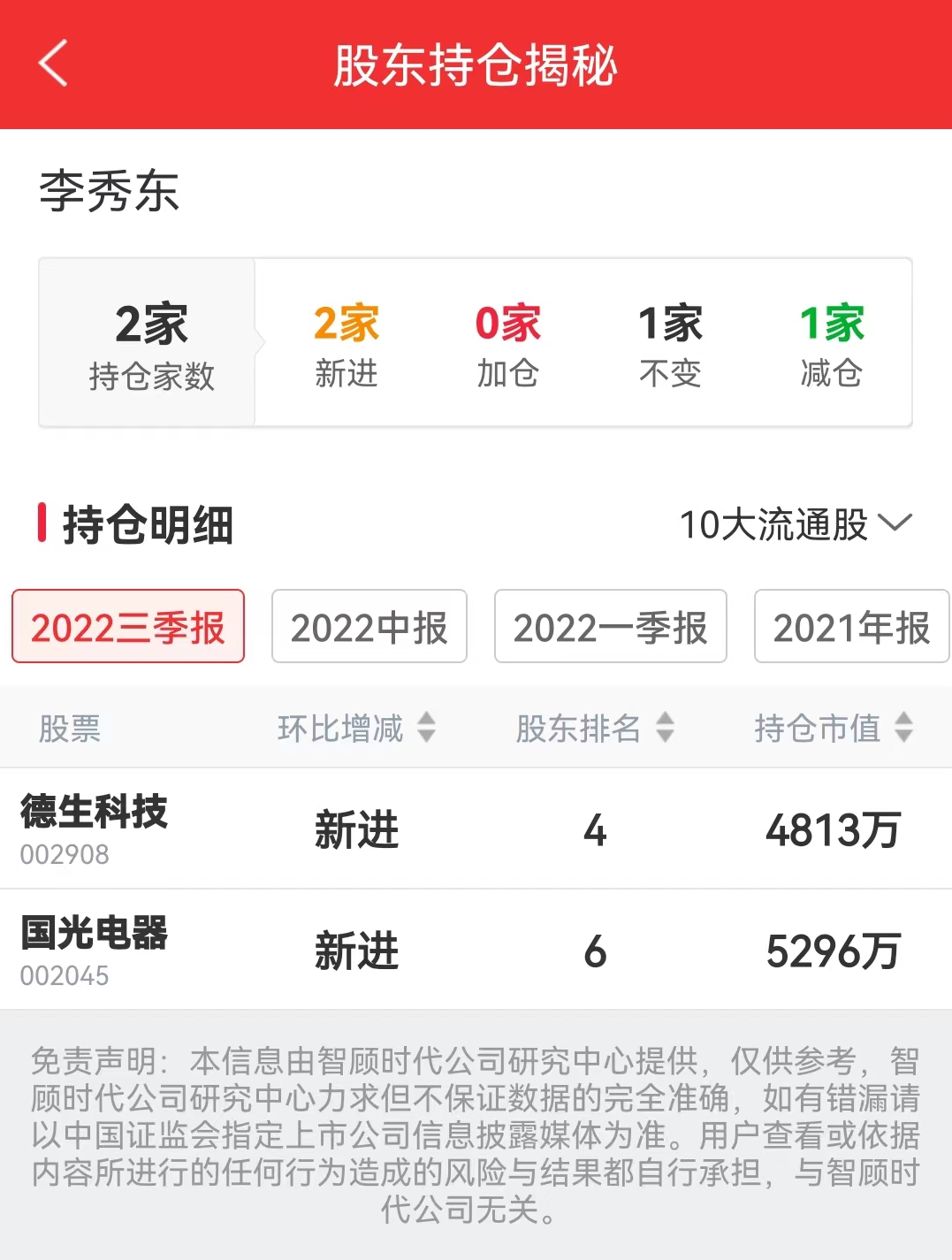Click the 减仓 category card
952x1260 pixels.
tap(831, 345)
